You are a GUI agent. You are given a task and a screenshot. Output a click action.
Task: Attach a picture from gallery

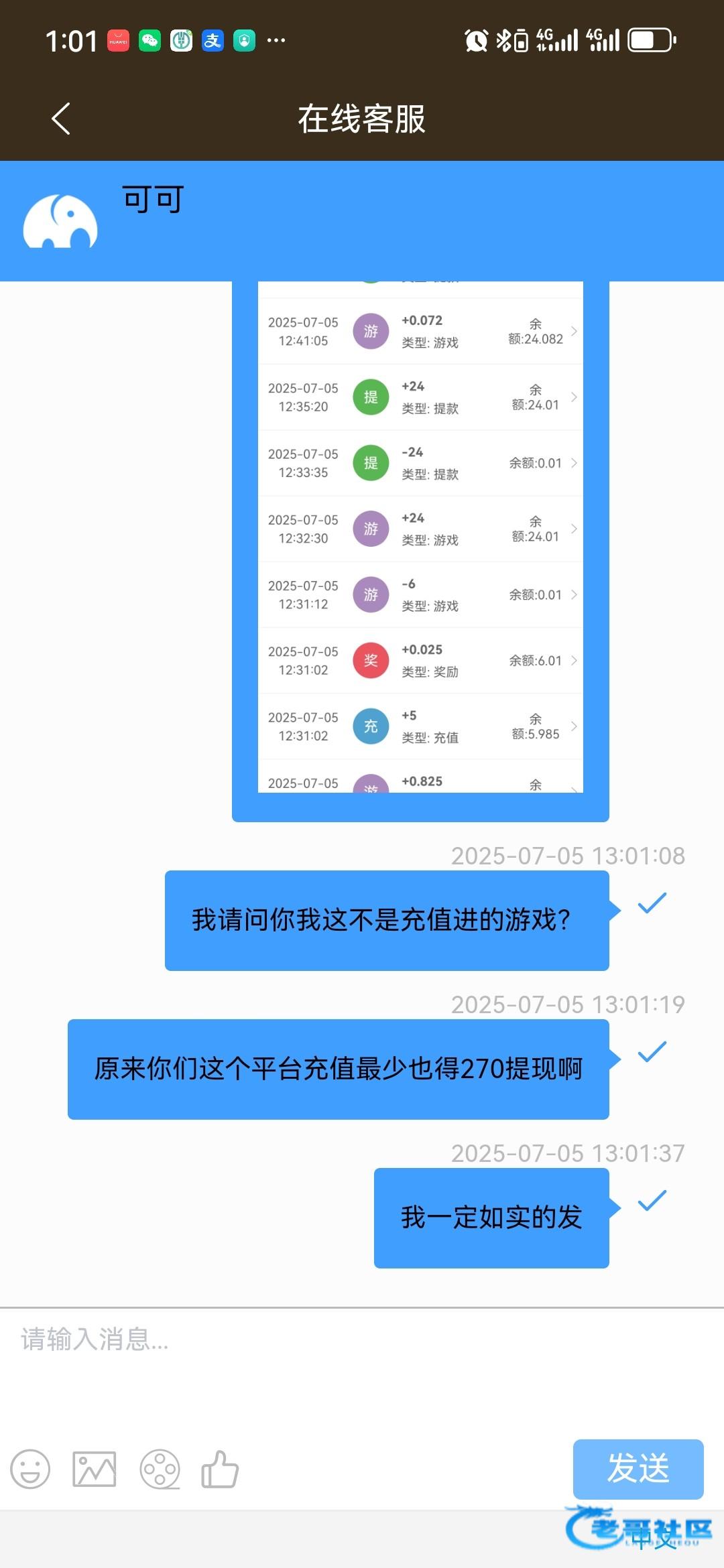tap(95, 1469)
